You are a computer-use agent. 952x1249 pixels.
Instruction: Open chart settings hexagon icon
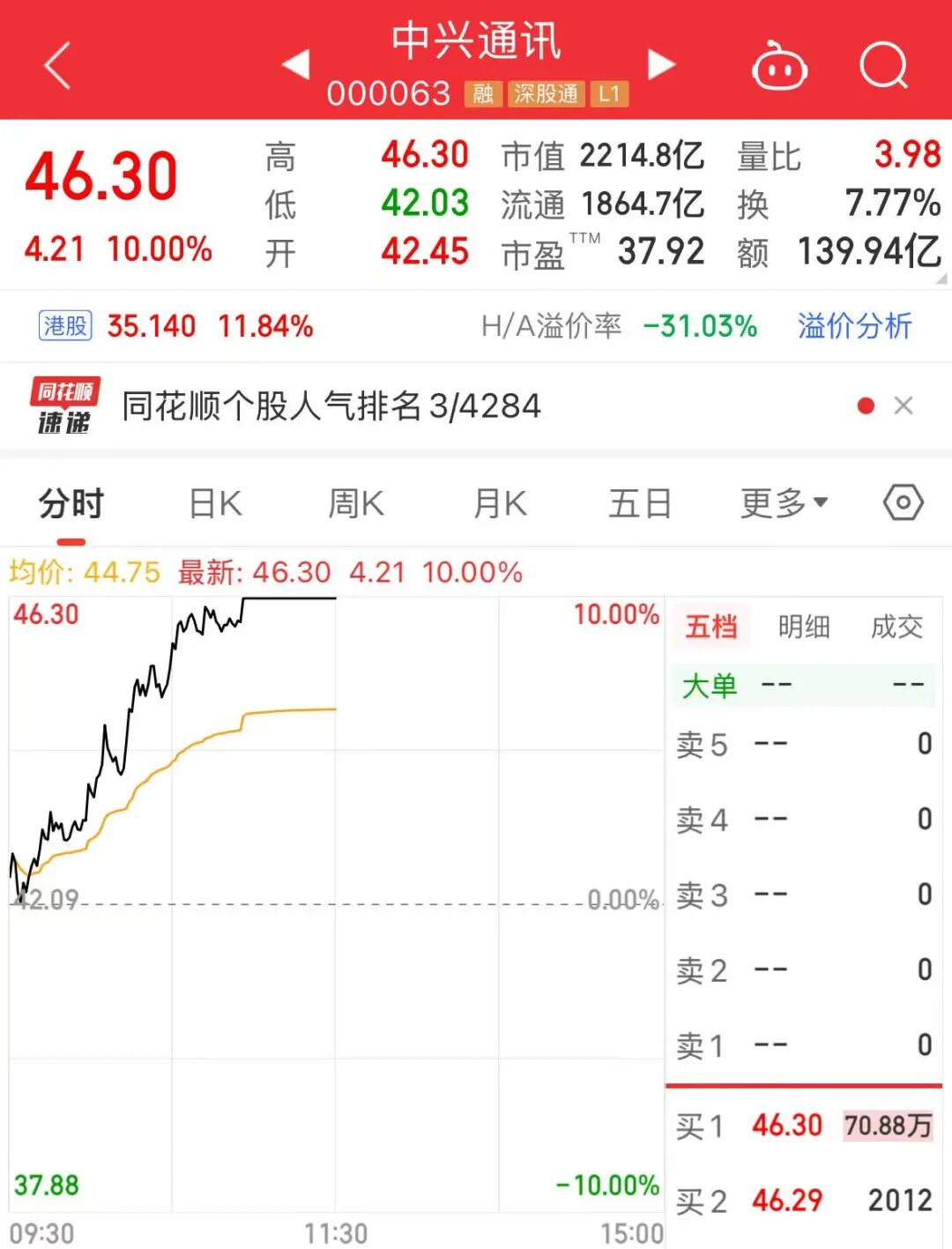[903, 503]
